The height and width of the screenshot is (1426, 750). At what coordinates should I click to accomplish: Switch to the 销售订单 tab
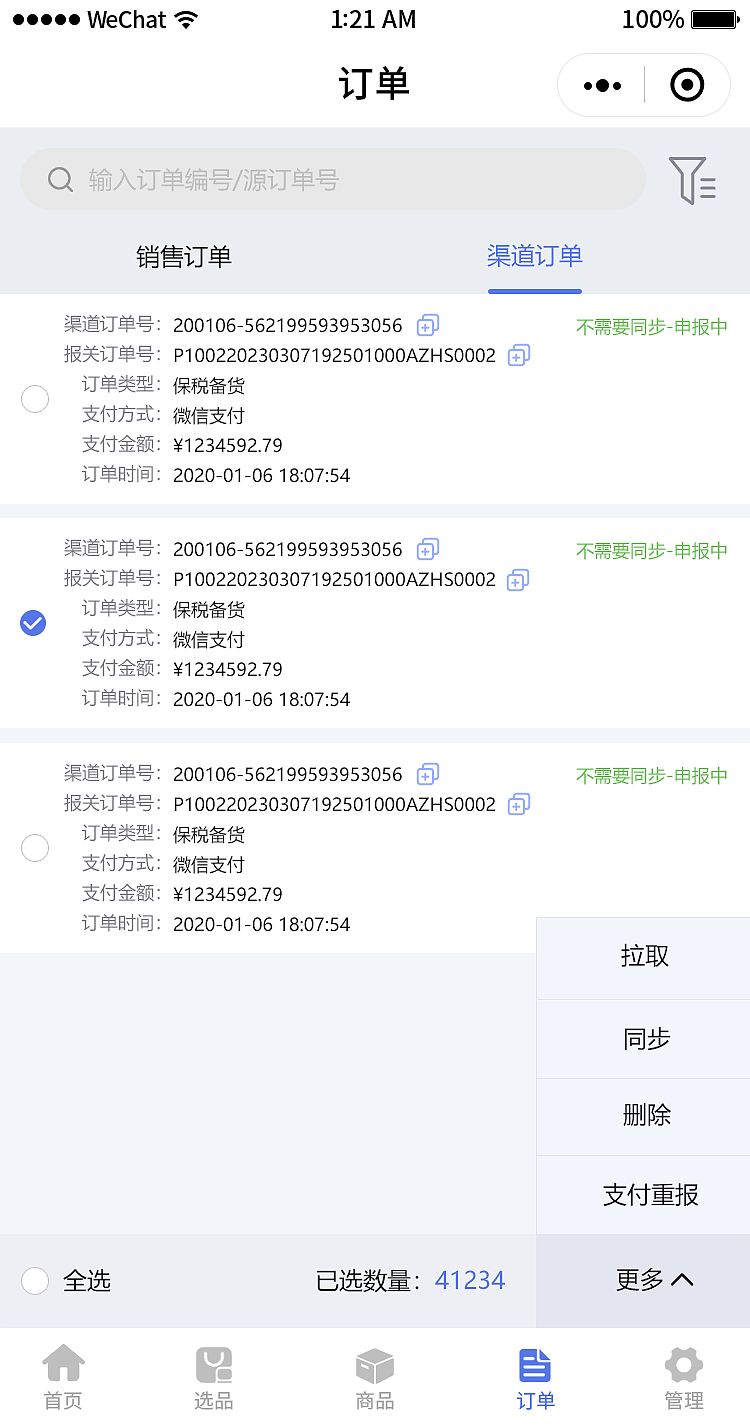[x=184, y=256]
